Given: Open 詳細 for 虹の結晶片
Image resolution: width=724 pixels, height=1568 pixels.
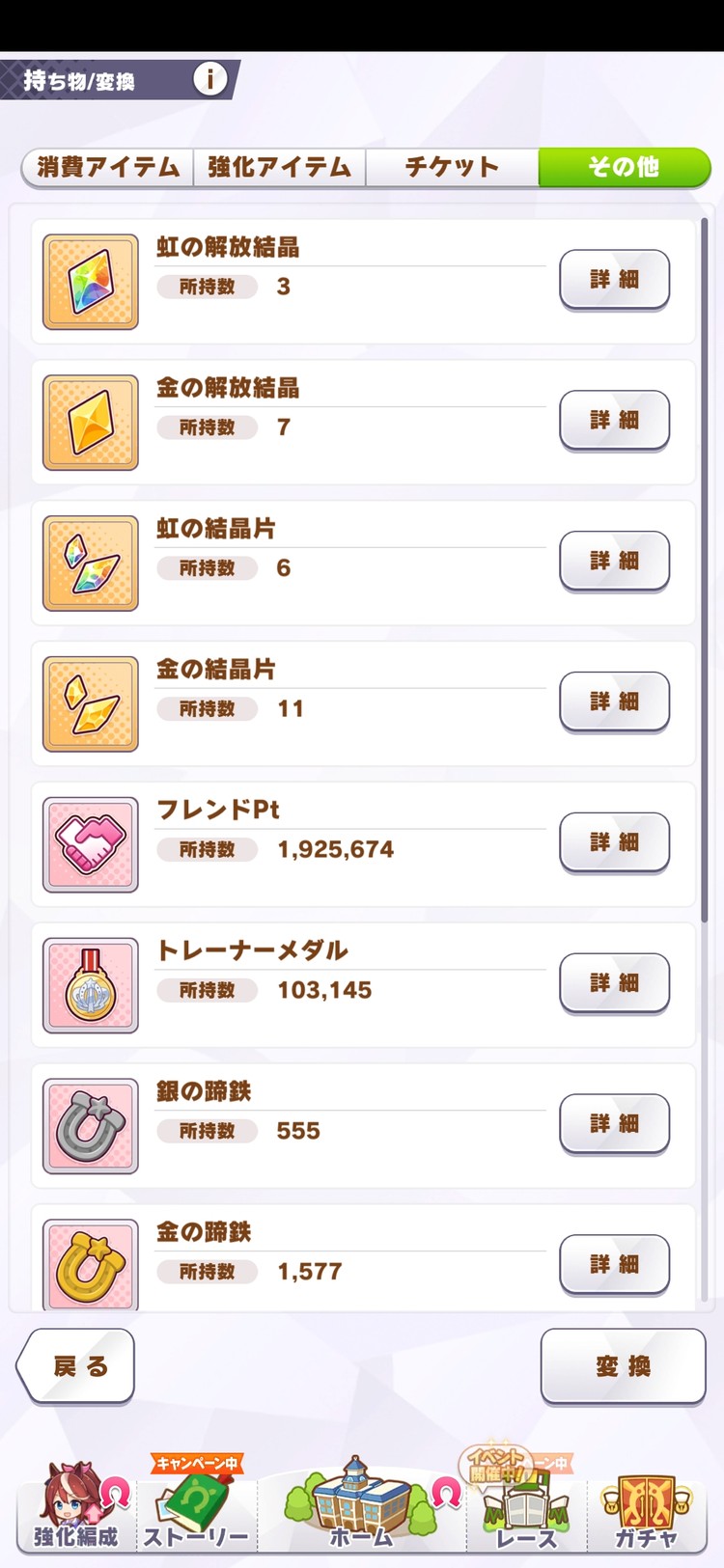Looking at the screenshot, I should coord(613,562).
